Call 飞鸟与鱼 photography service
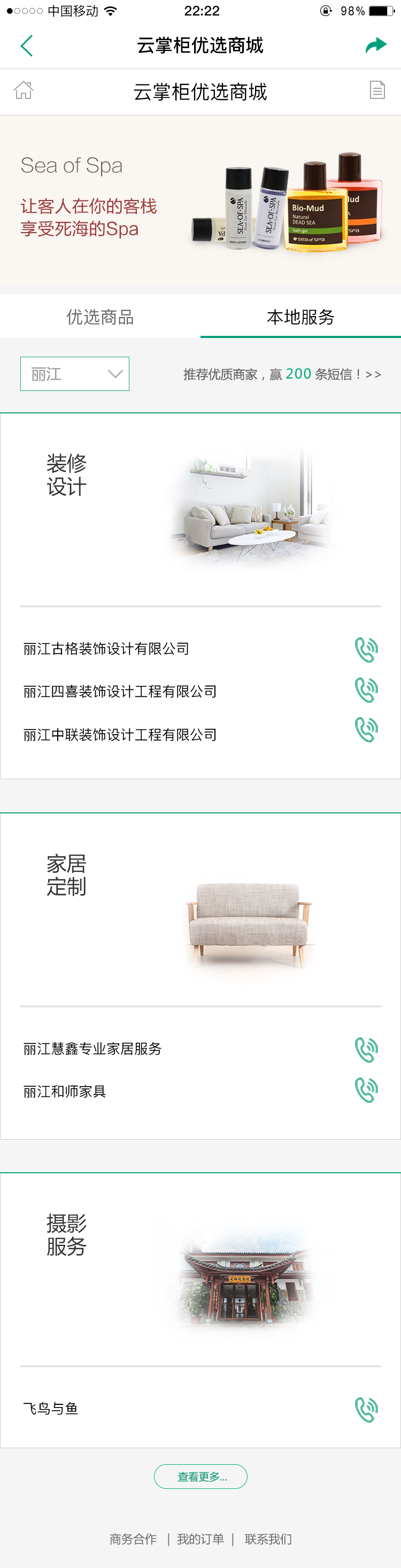Viewport: 401px width, 1568px height. [366, 1409]
